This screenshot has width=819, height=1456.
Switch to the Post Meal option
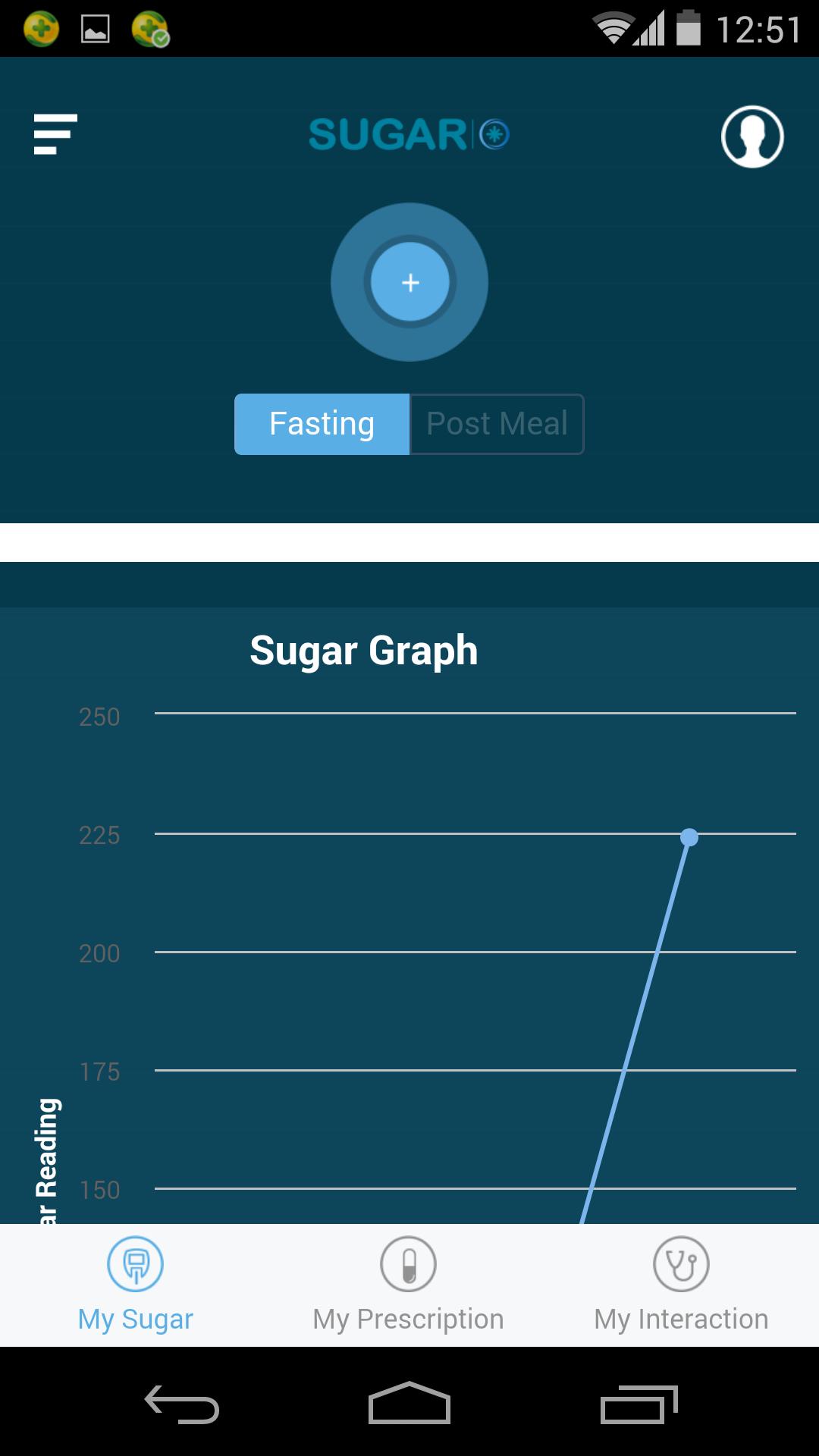click(496, 424)
